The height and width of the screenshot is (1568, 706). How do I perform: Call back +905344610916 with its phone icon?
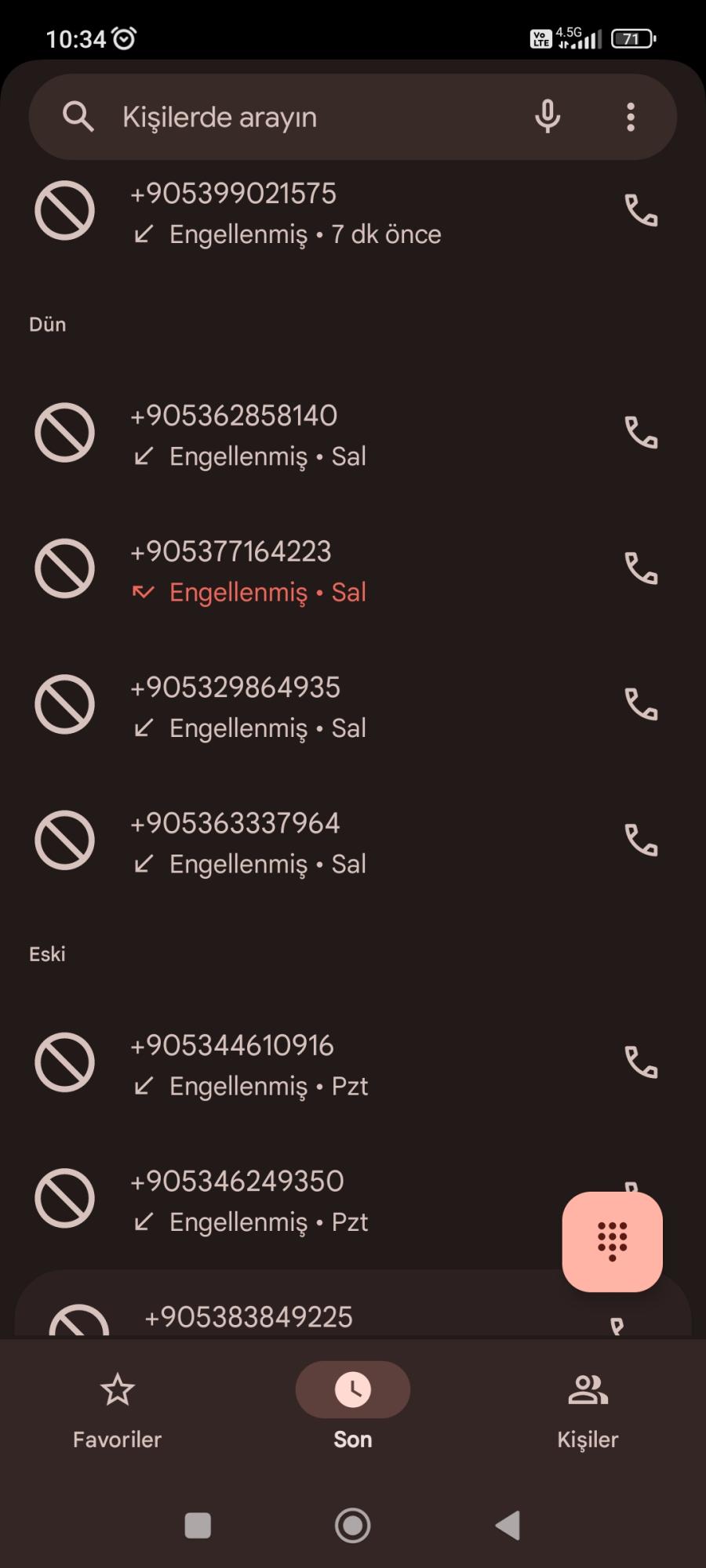point(642,1063)
